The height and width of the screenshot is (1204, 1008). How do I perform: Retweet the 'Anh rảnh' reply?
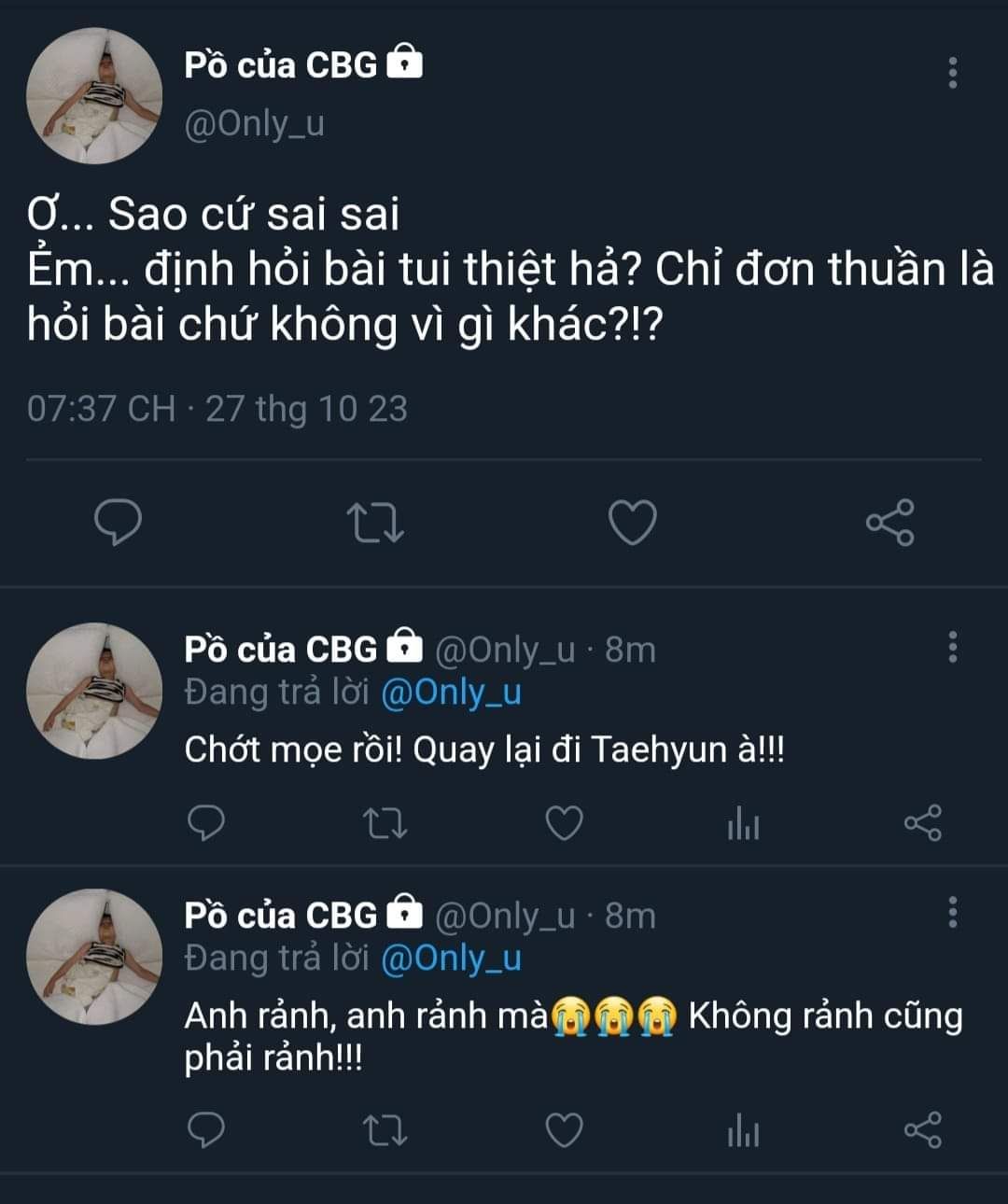[x=385, y=1131]
